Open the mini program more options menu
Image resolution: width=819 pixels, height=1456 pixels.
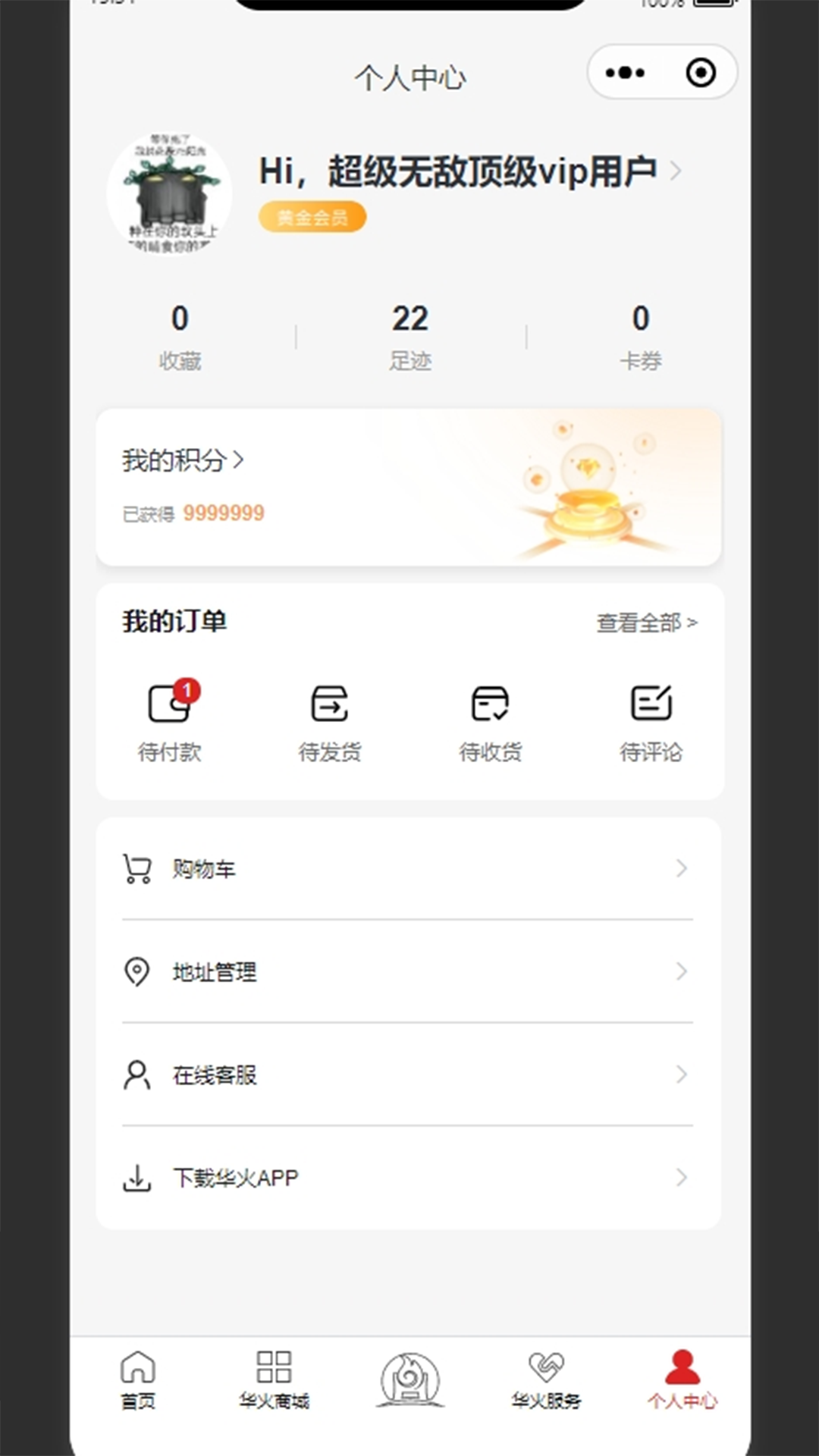623,72
